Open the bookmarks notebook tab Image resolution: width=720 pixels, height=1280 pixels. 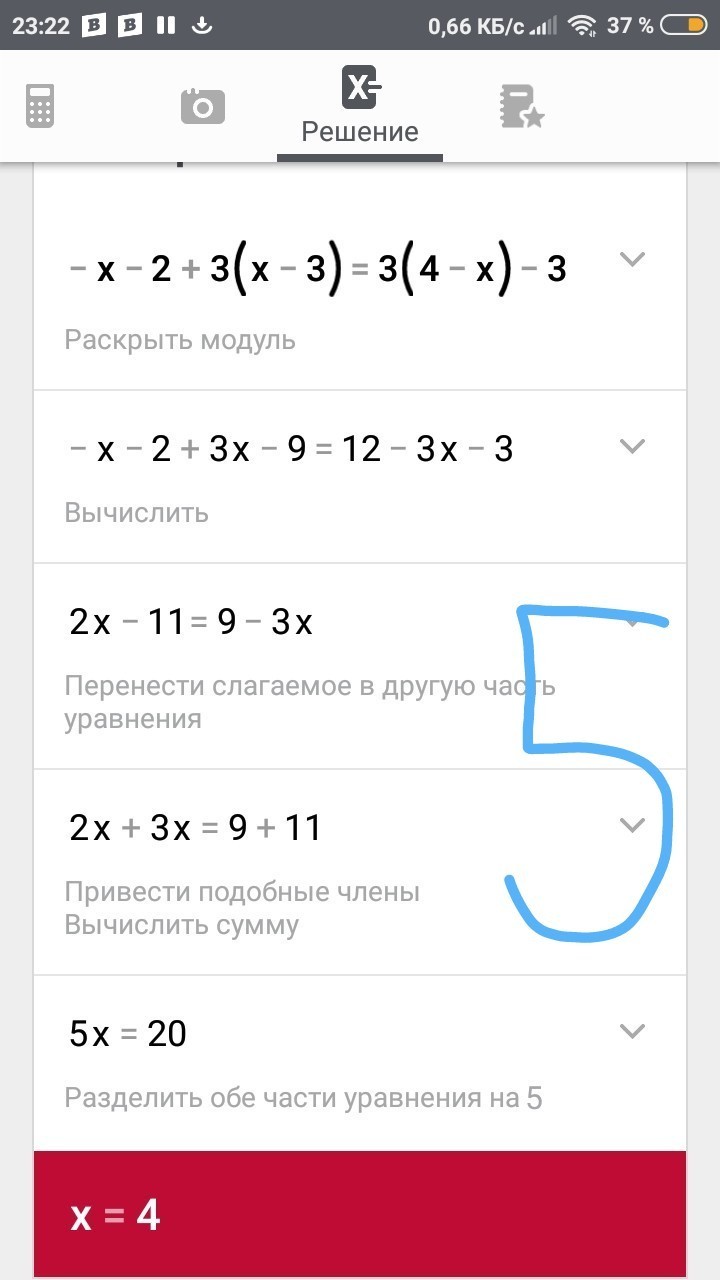(x=521, y=106)
